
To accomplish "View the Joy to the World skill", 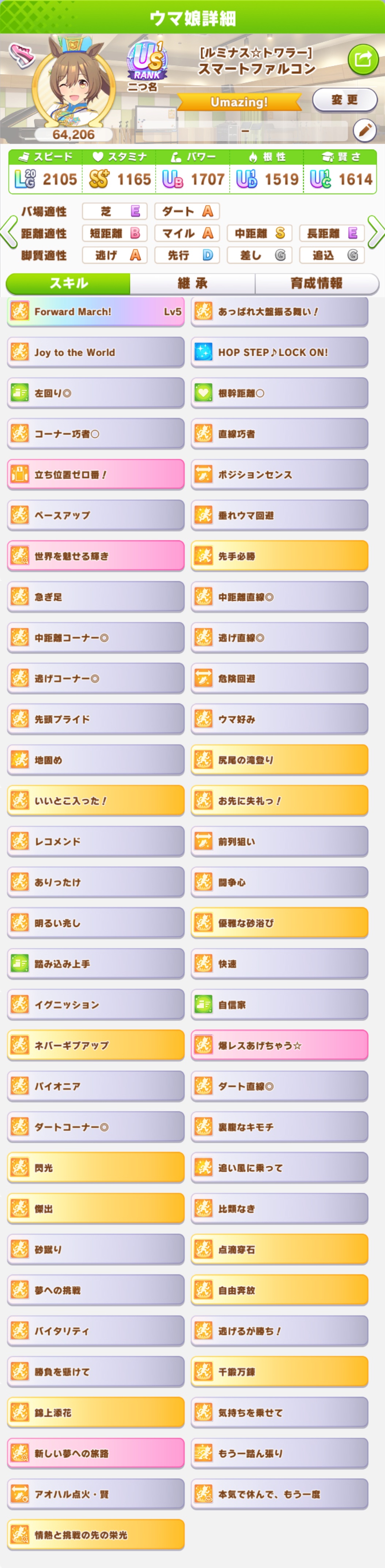I will (96, 352).
